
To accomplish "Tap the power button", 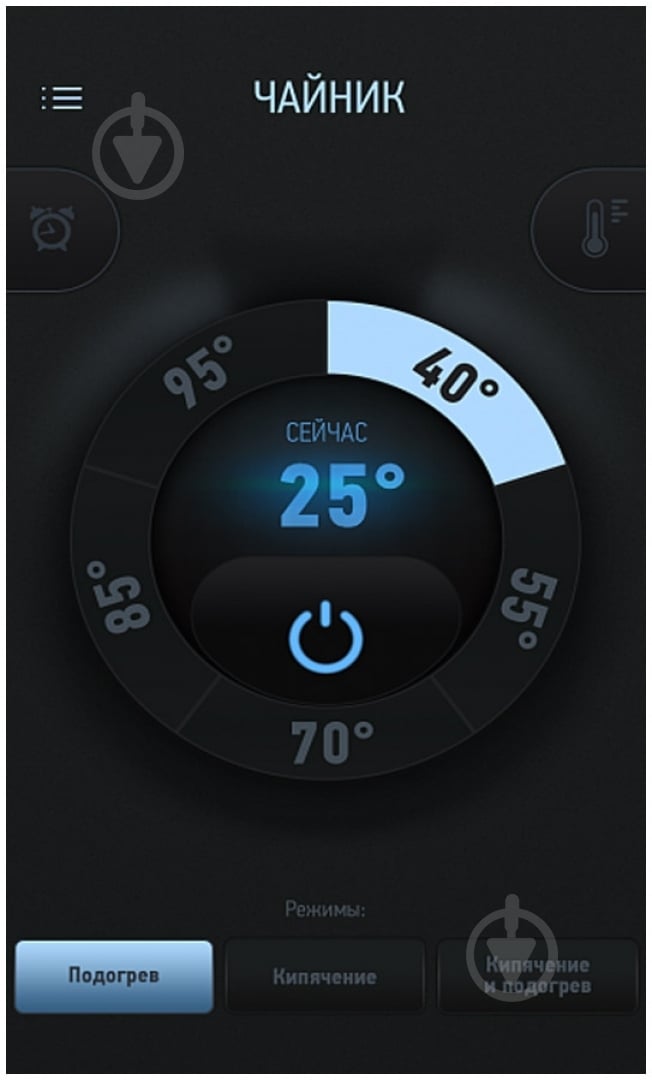I will coord(326,634).
